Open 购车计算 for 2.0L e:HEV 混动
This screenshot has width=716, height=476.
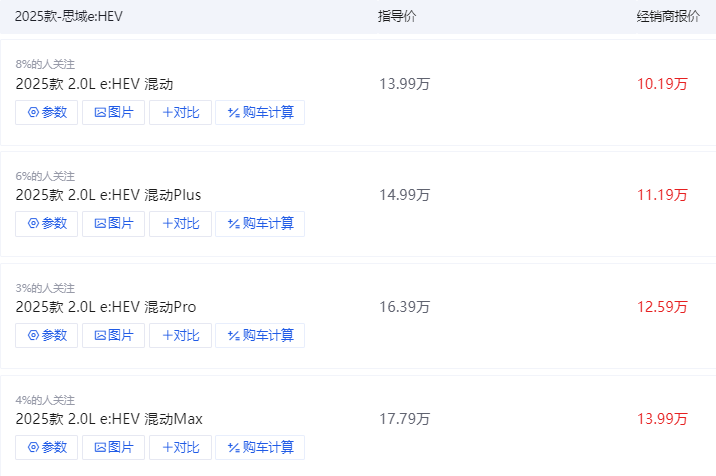tap(260, 112)
